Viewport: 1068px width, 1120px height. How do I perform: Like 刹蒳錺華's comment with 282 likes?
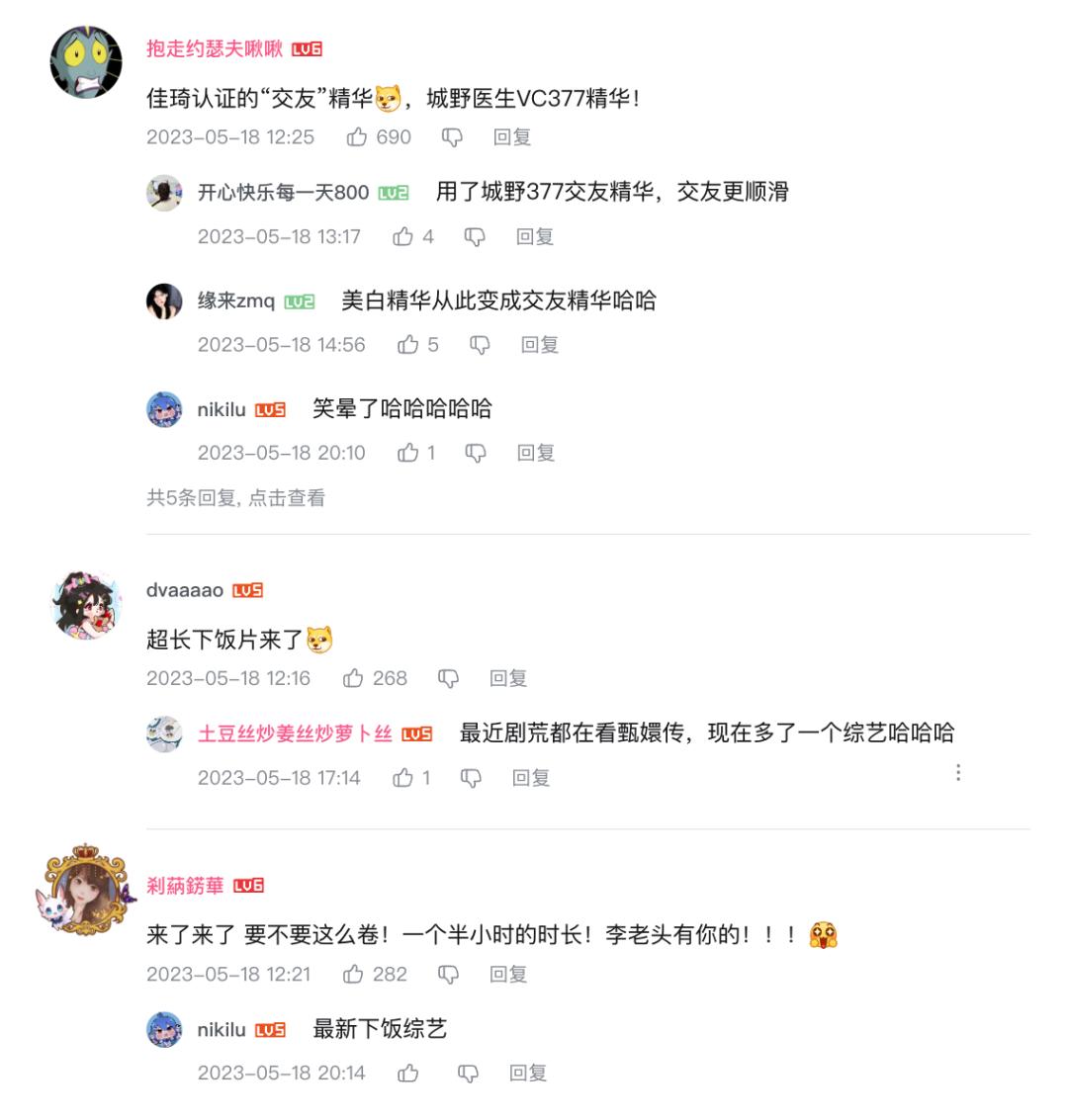pyautogui.click(x=354, y=975)
